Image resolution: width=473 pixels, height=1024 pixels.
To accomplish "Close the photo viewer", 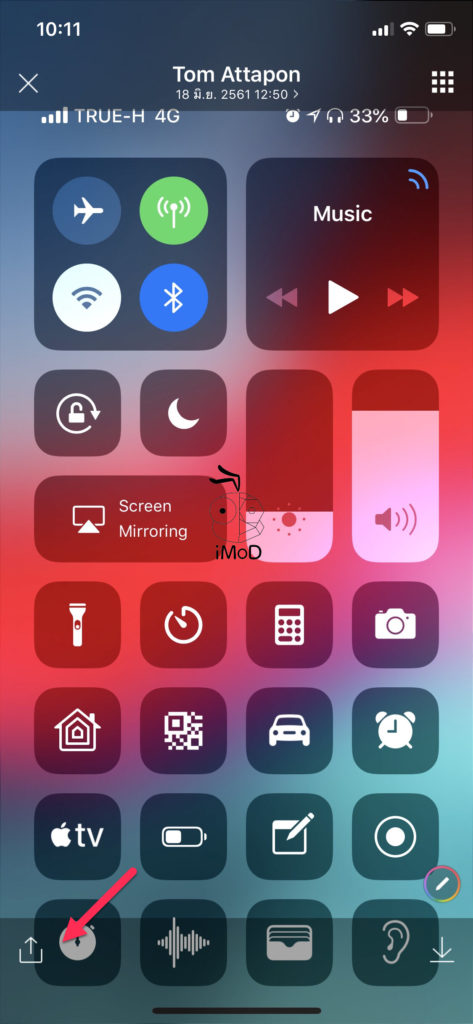I will 28,84.
